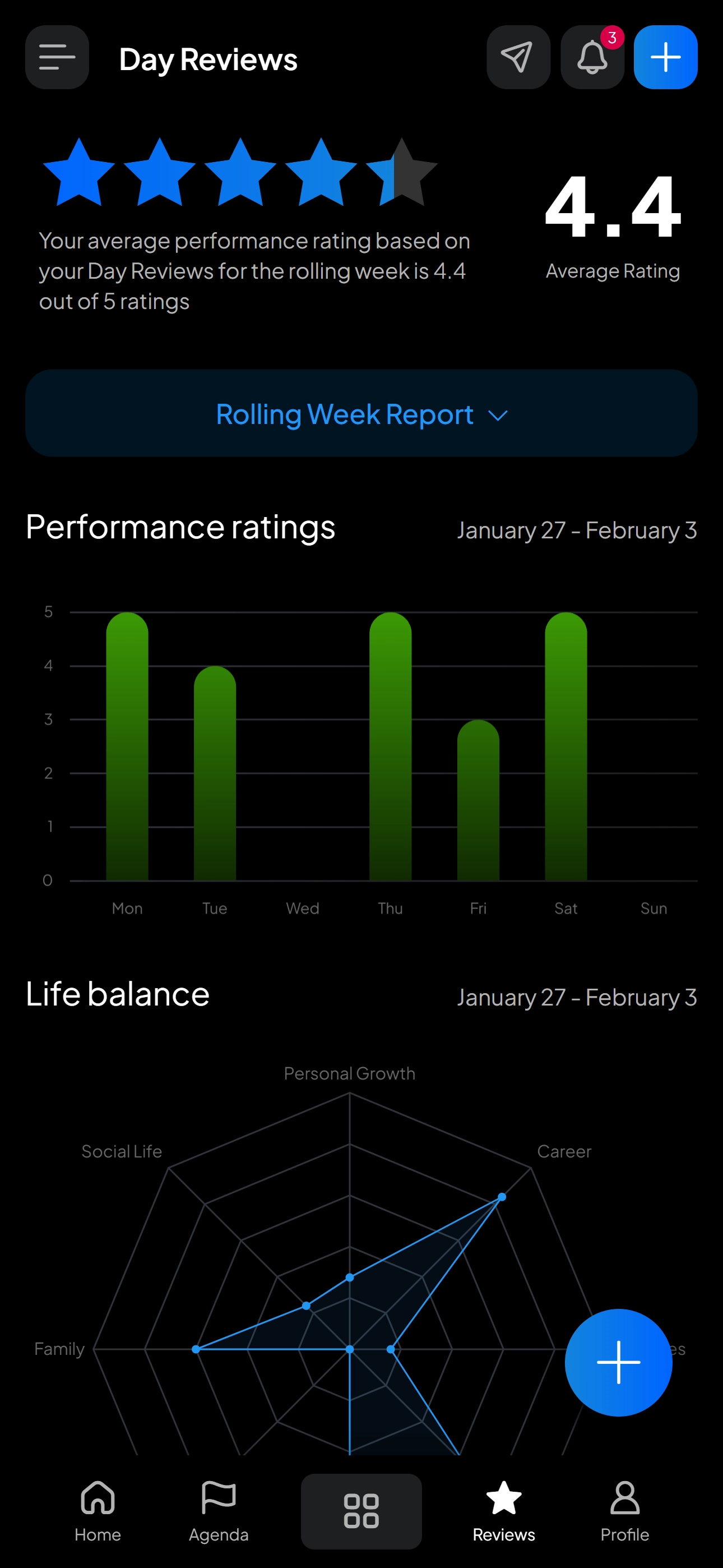This screenshot has height=1568, width=723.
Task: Tap the floating blue plus button
Action: (x=618, y=1362)
